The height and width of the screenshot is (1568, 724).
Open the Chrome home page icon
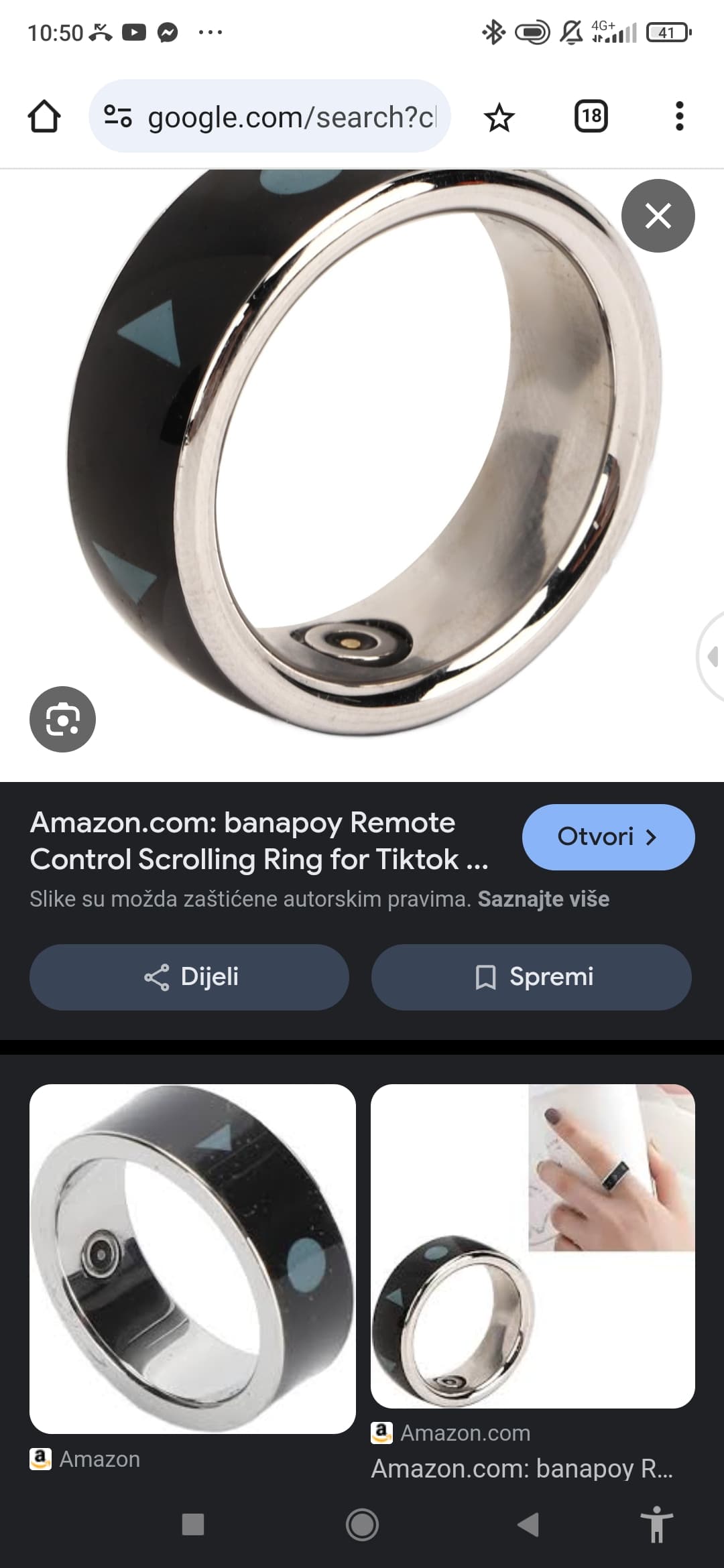(44, 117)
